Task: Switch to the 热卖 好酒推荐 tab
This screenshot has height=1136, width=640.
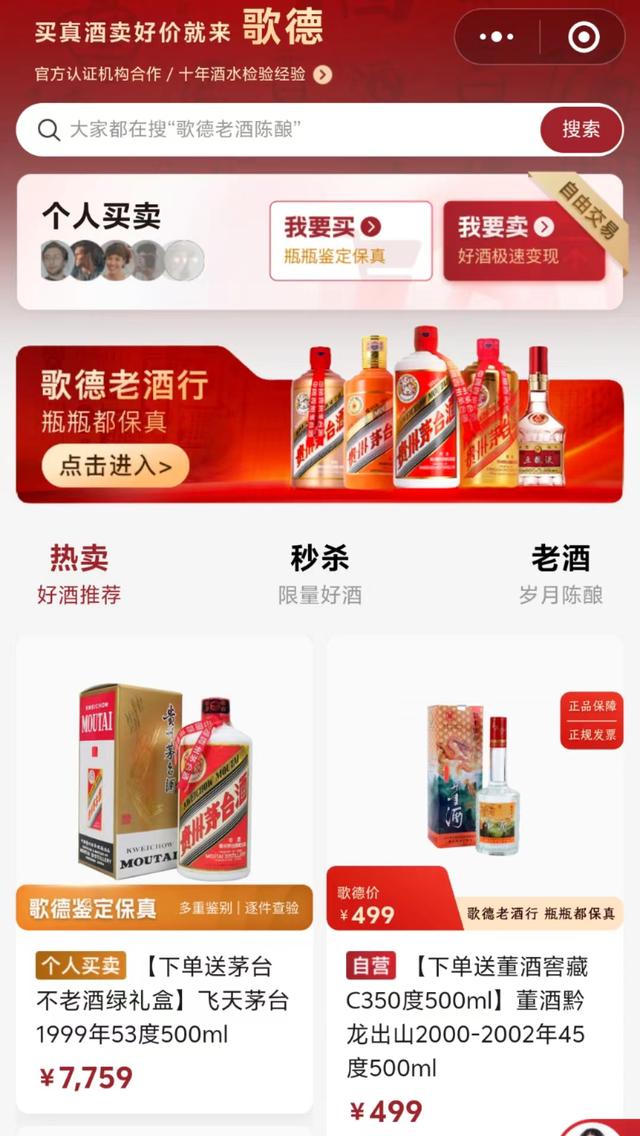Action: 79,574
